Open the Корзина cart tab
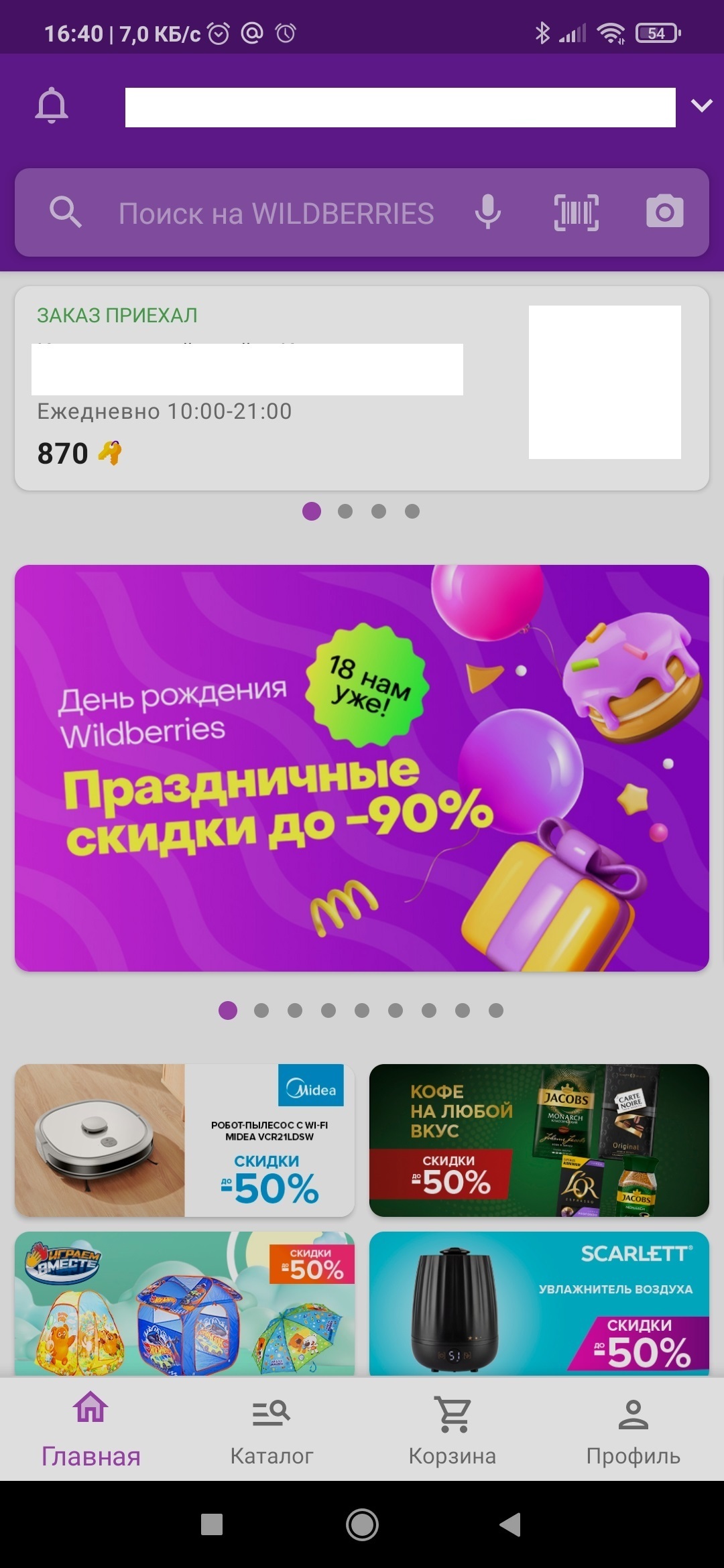 [x=452, y=1430]
